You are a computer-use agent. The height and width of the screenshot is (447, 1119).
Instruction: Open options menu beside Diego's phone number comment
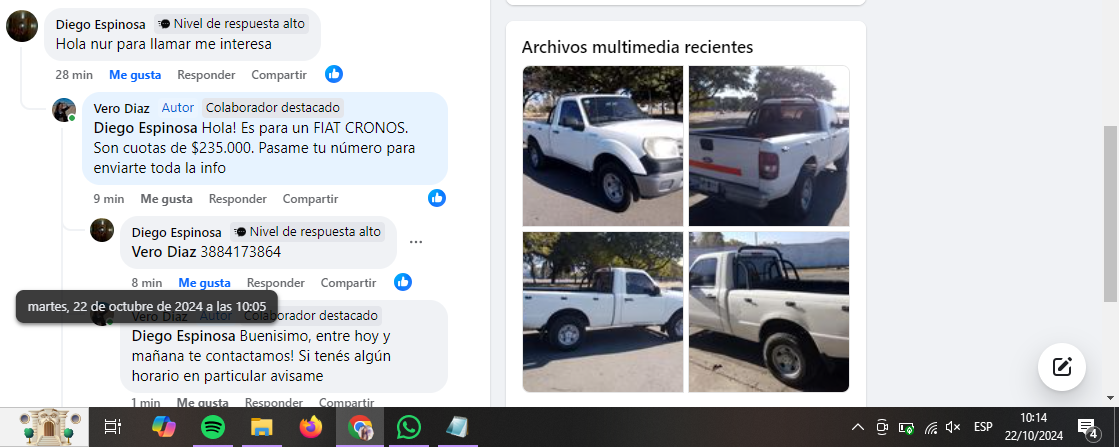pos(416,242)
